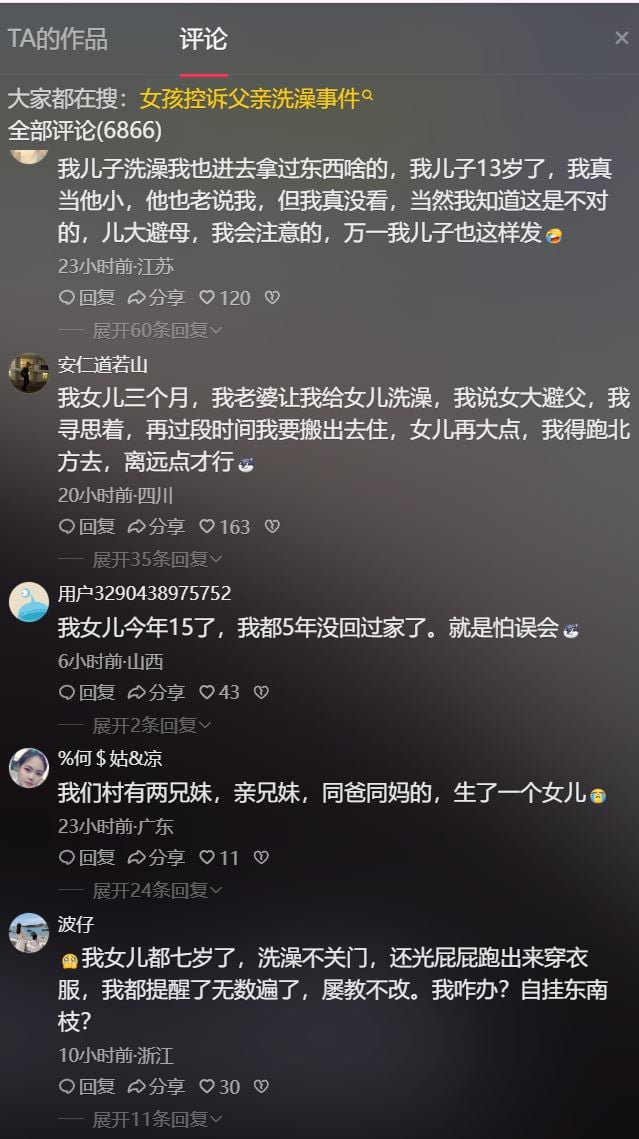Reply to %何$姑&凉's comment
This screenshot has width=639, height=1139.
(x=87, y=857)
